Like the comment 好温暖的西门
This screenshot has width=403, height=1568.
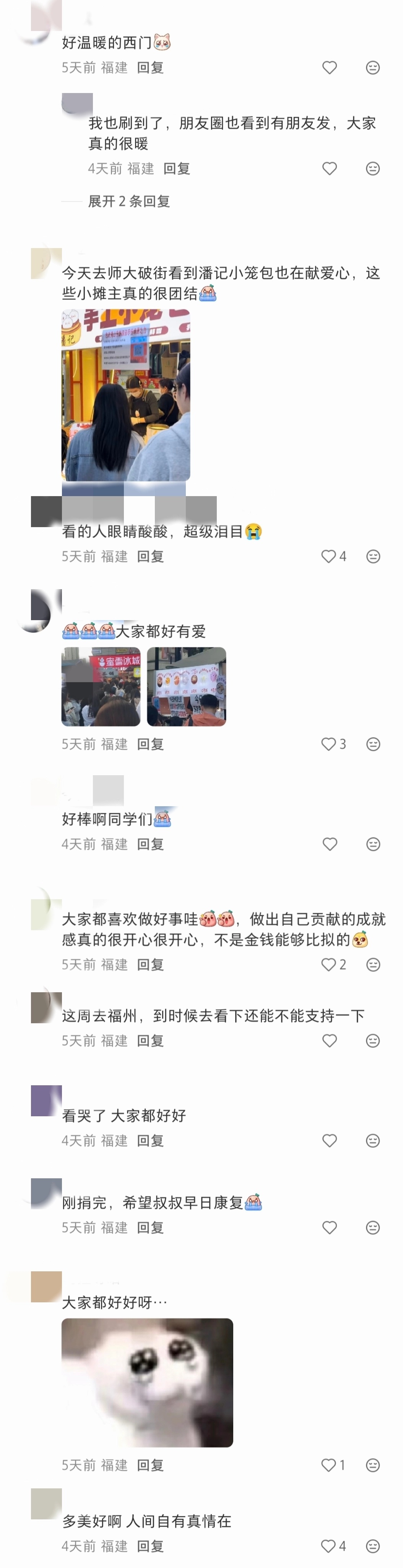tap(330, 67)
